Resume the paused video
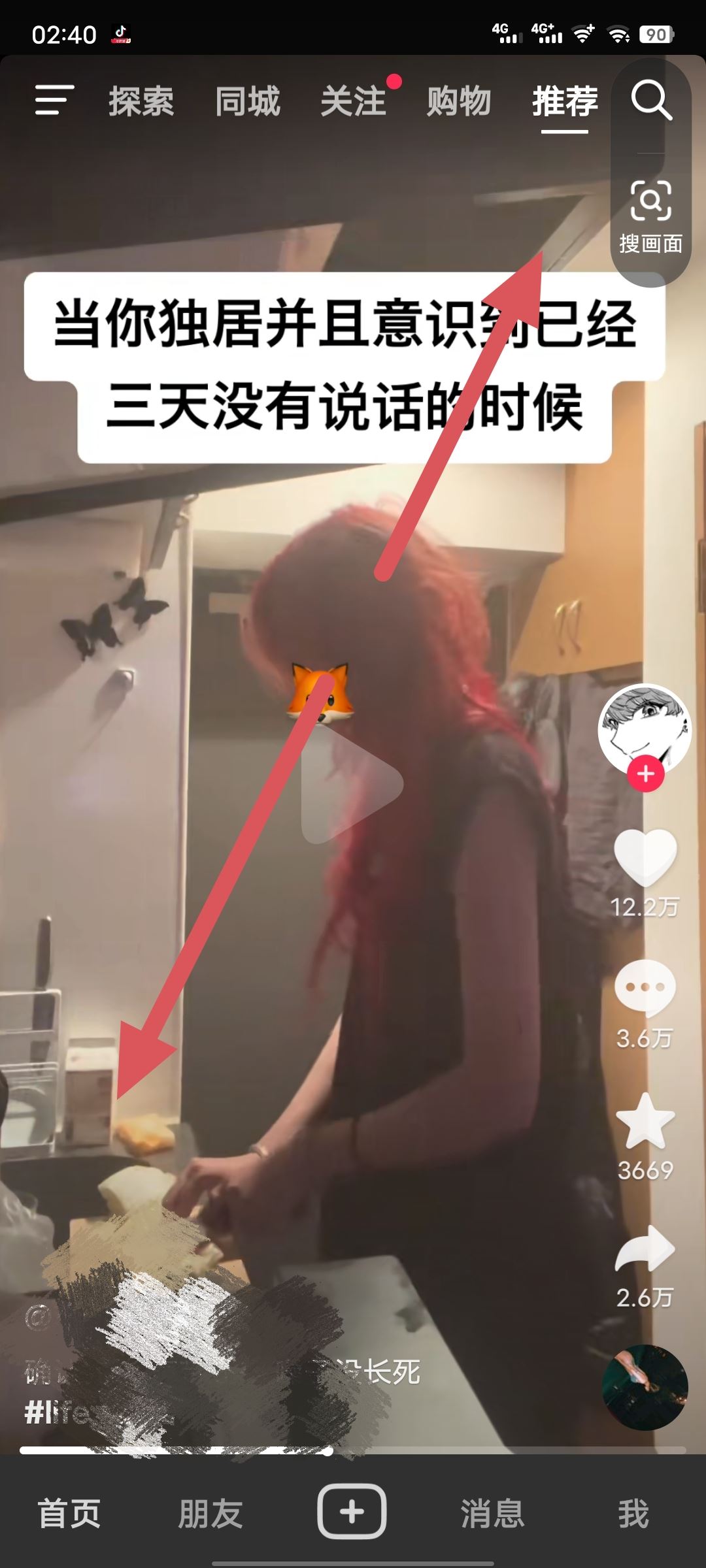706x1568 pixels. (x=352, y=784)
